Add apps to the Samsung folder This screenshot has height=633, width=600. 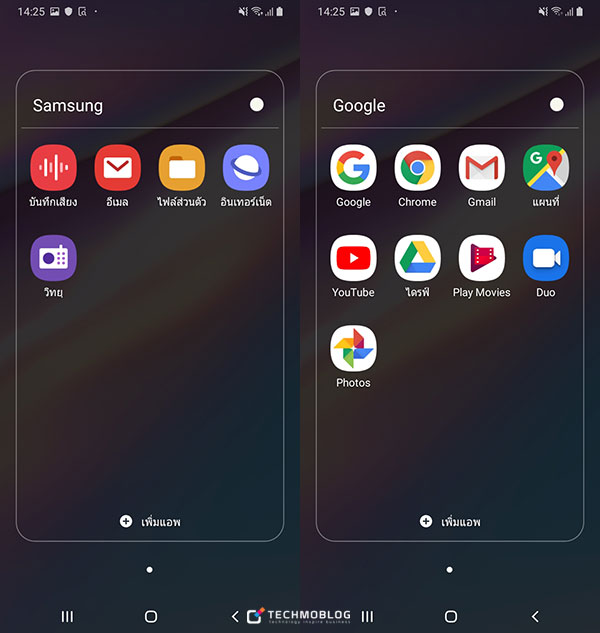tap(150, 521)
